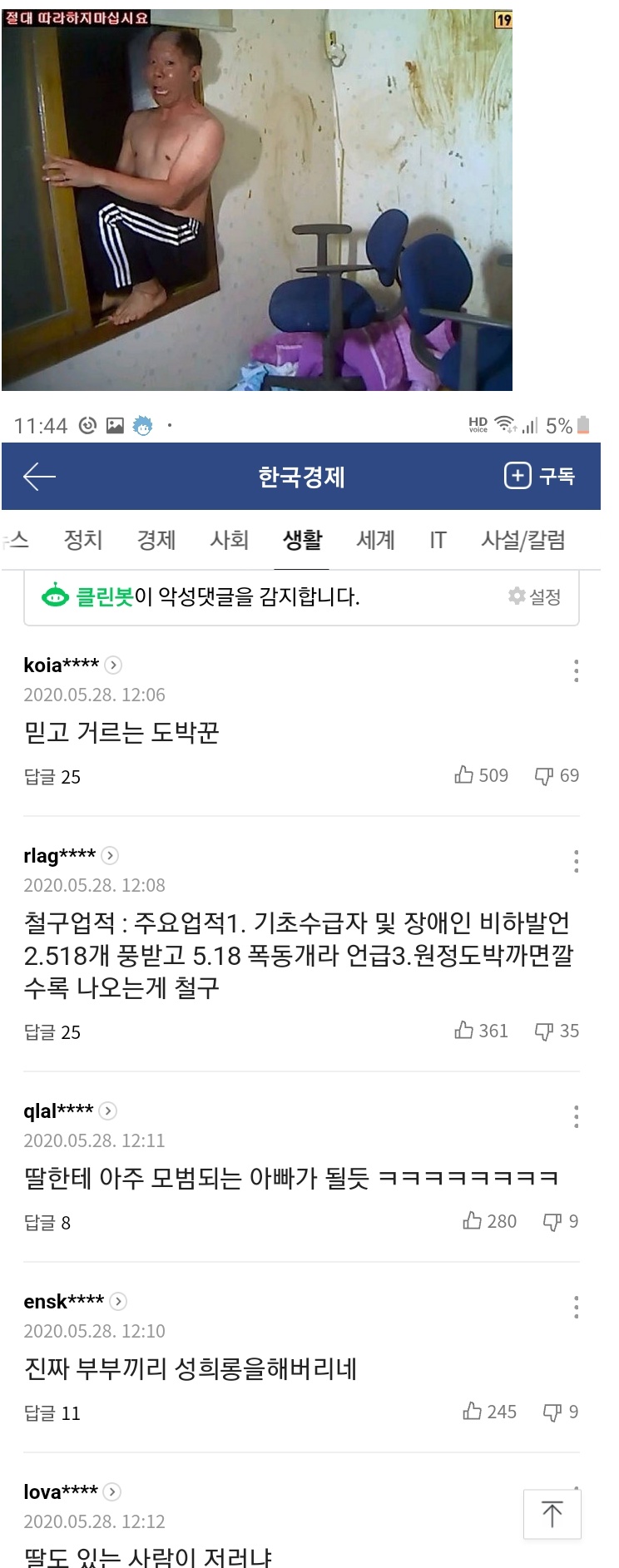Switch to the 경제 tab
Screen dimensions: 619x1568
point(156,540)
